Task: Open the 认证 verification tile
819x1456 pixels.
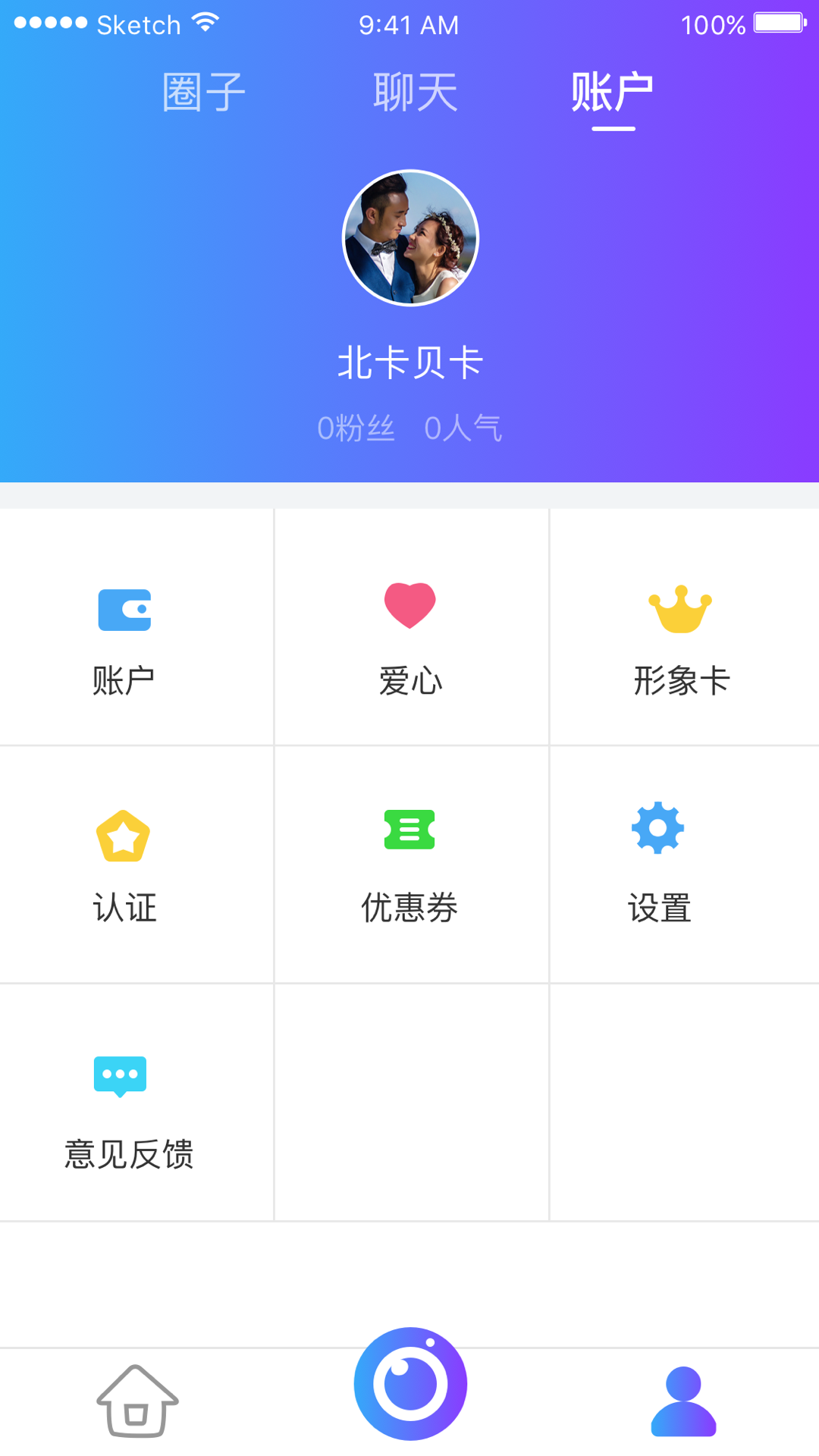Action: pyautogui.click(x=124, y=864)
